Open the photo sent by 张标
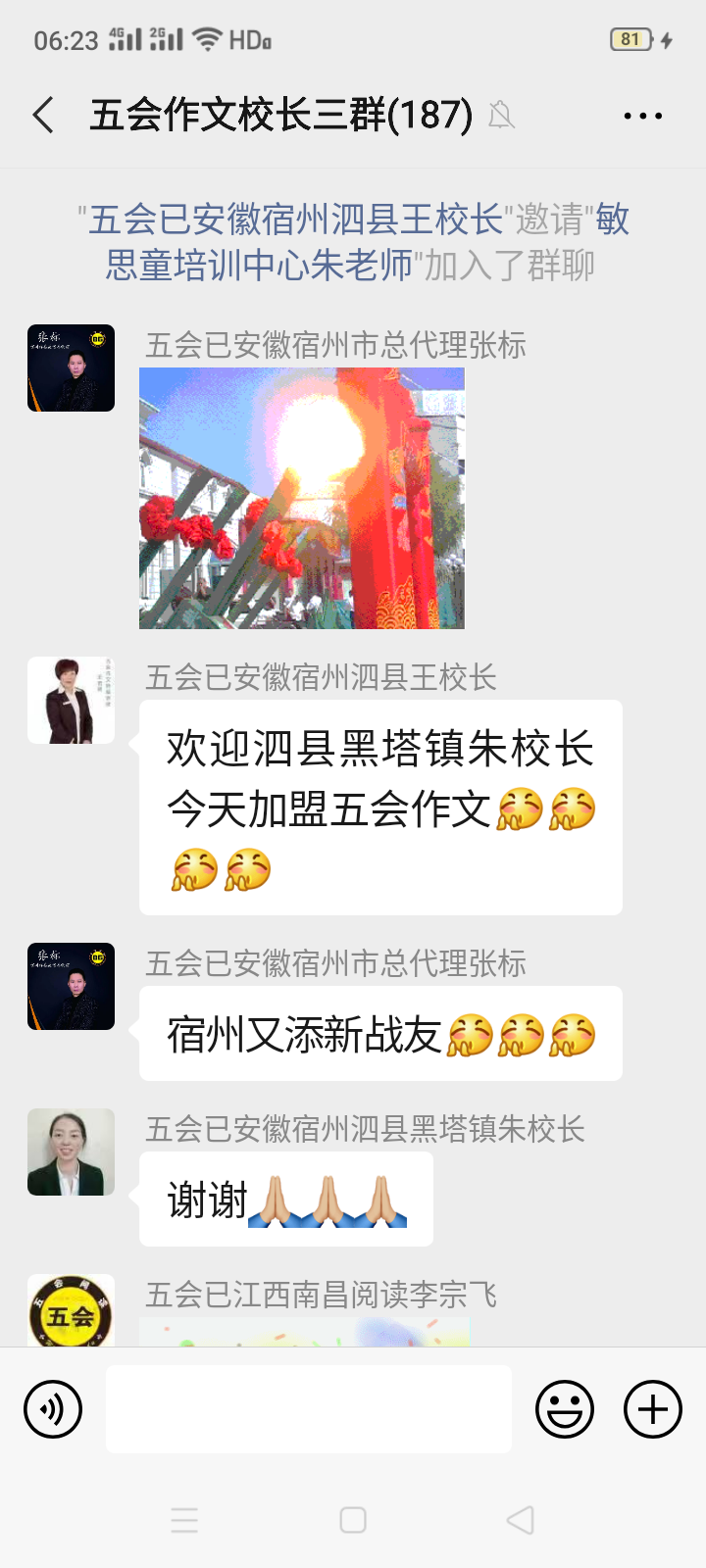 point(302,498)
